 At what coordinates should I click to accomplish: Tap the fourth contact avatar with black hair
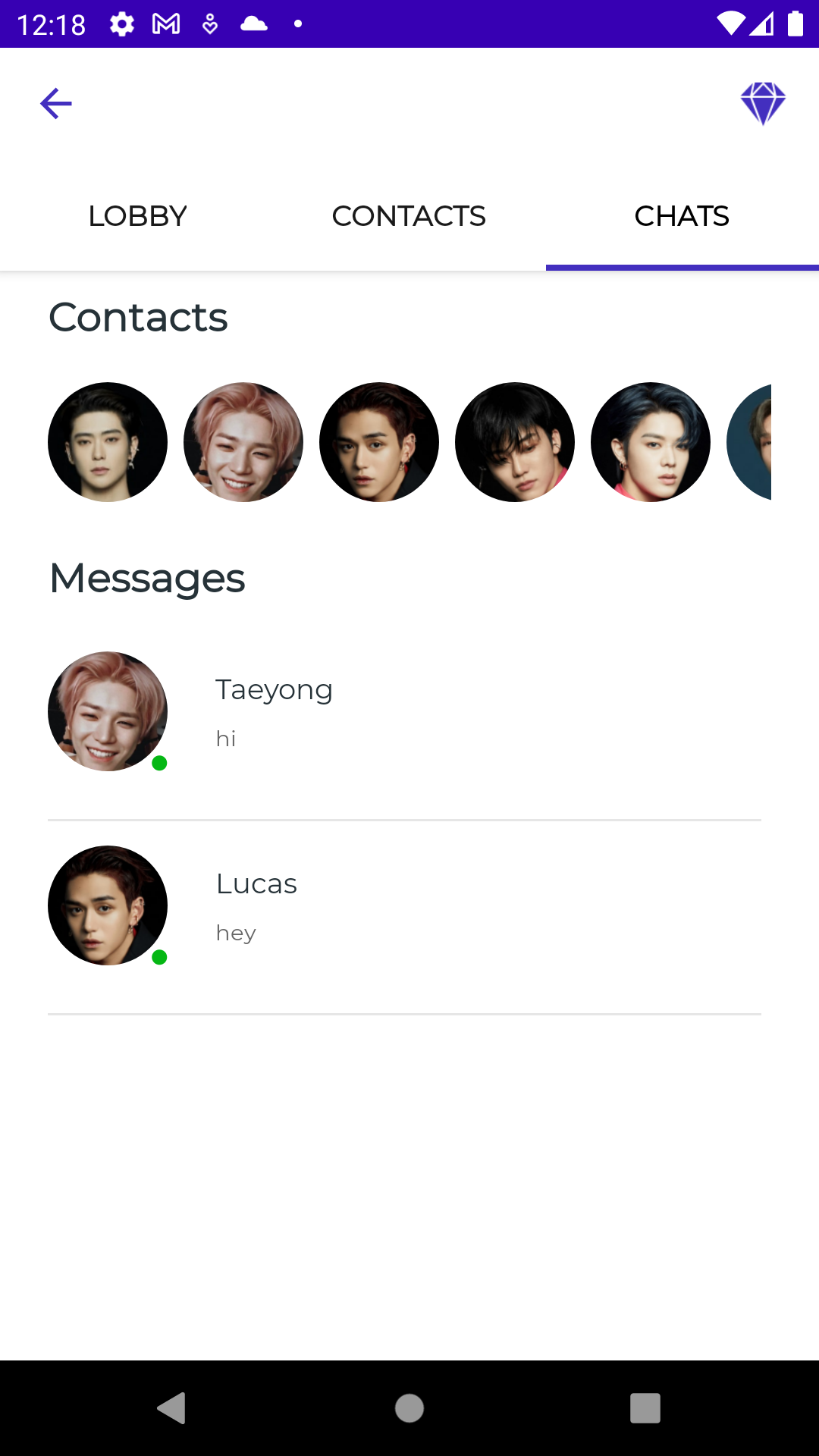point(515,441)
